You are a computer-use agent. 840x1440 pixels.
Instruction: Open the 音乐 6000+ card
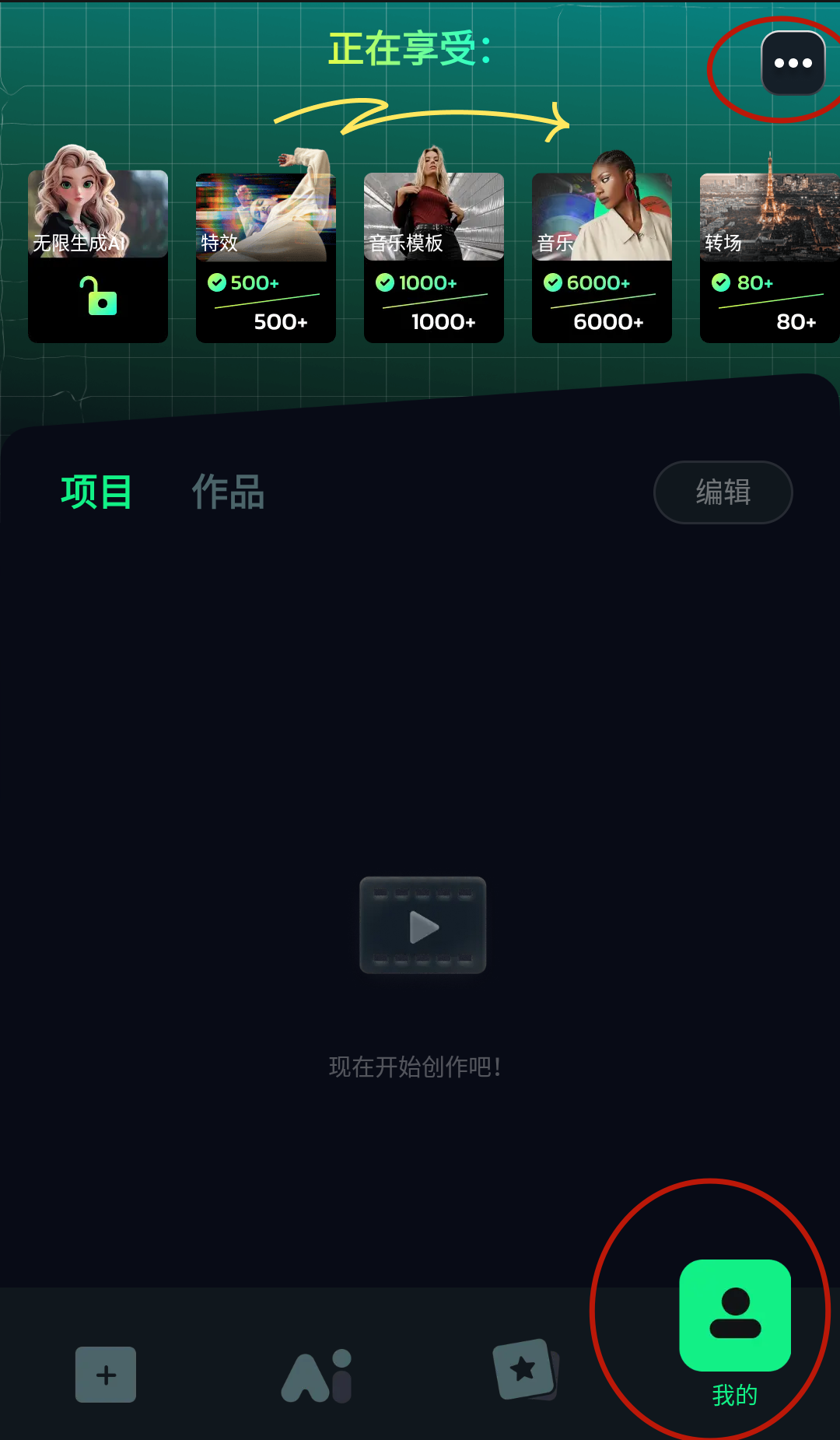click(602, 257)
